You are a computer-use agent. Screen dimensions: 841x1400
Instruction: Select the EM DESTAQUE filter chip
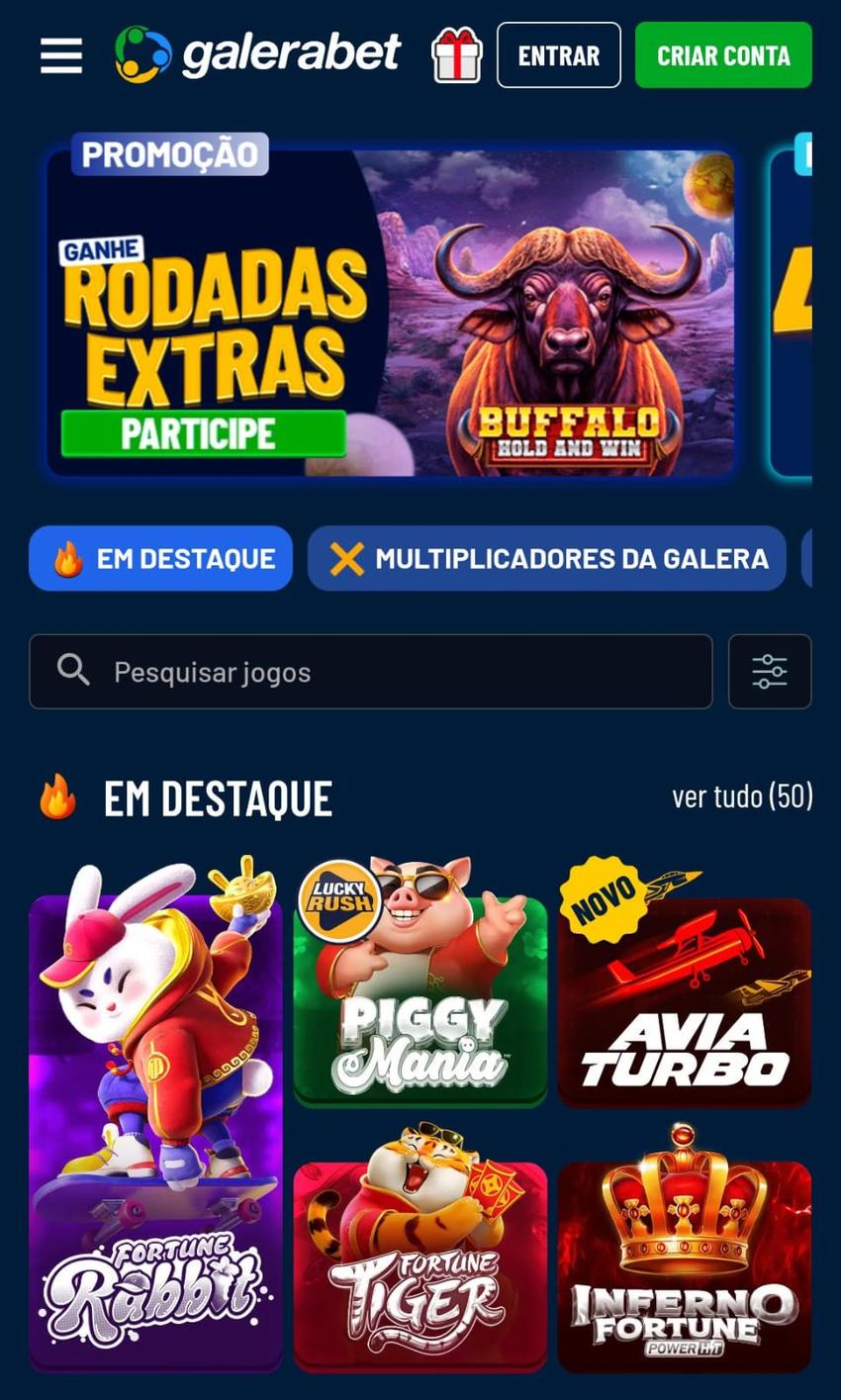[x=160, y=558]
